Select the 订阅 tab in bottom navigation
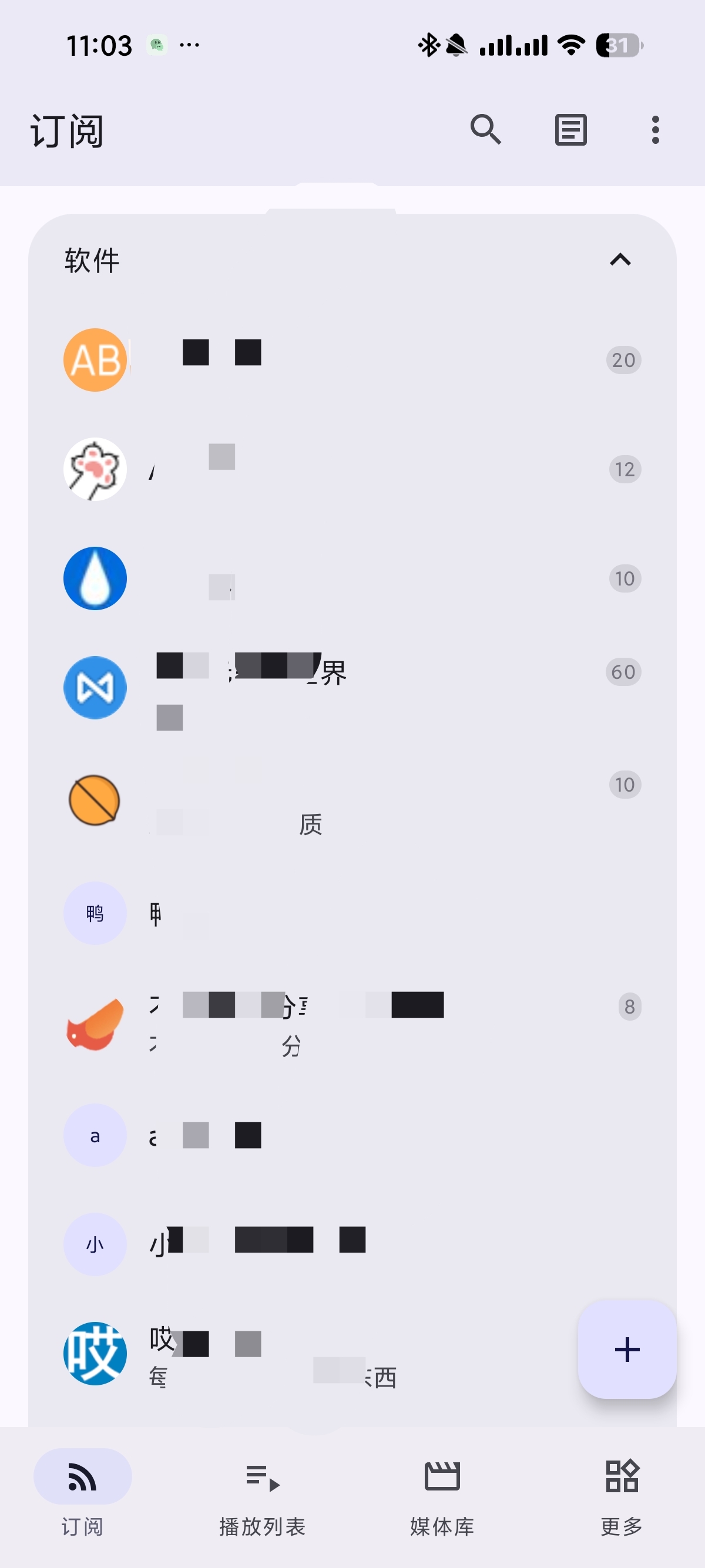The height and width of the screenshot is (1568, 705). pyautogui.click(x=82, y=1490)
